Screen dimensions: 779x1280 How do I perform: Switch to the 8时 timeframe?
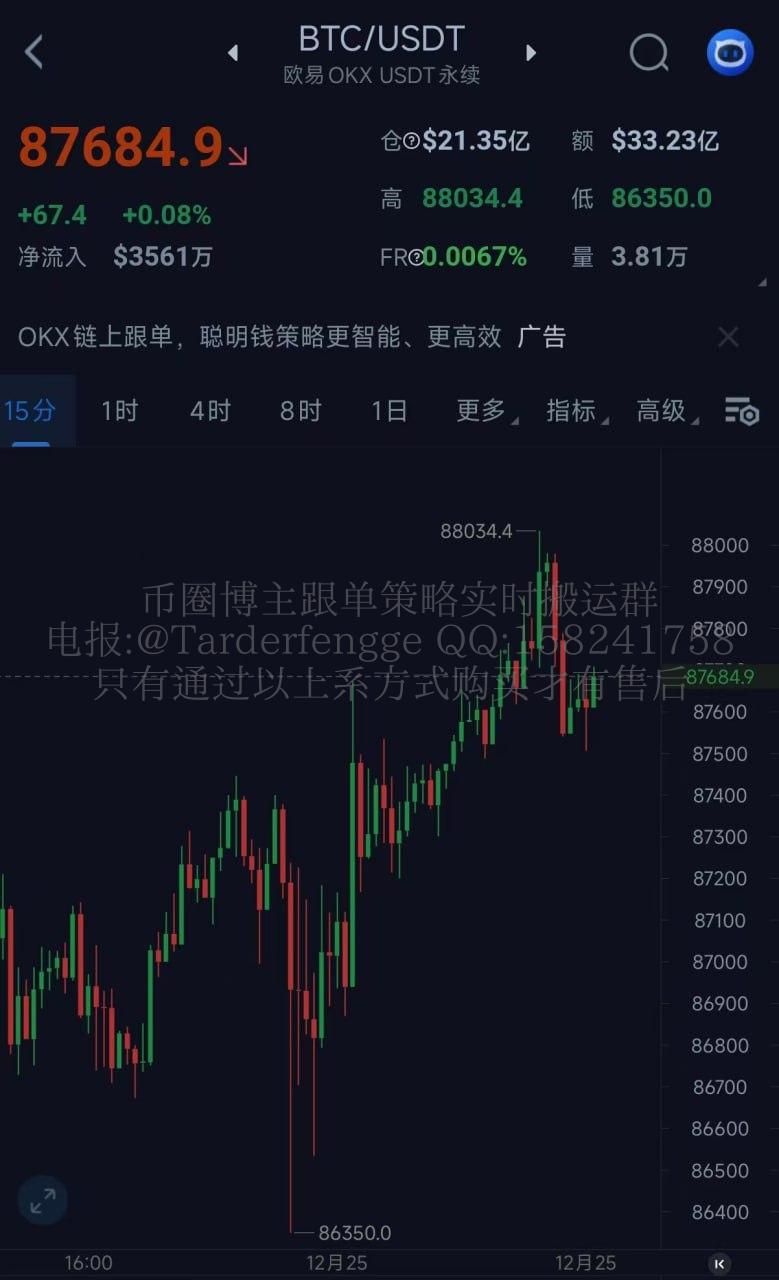[x=300, y=411]
